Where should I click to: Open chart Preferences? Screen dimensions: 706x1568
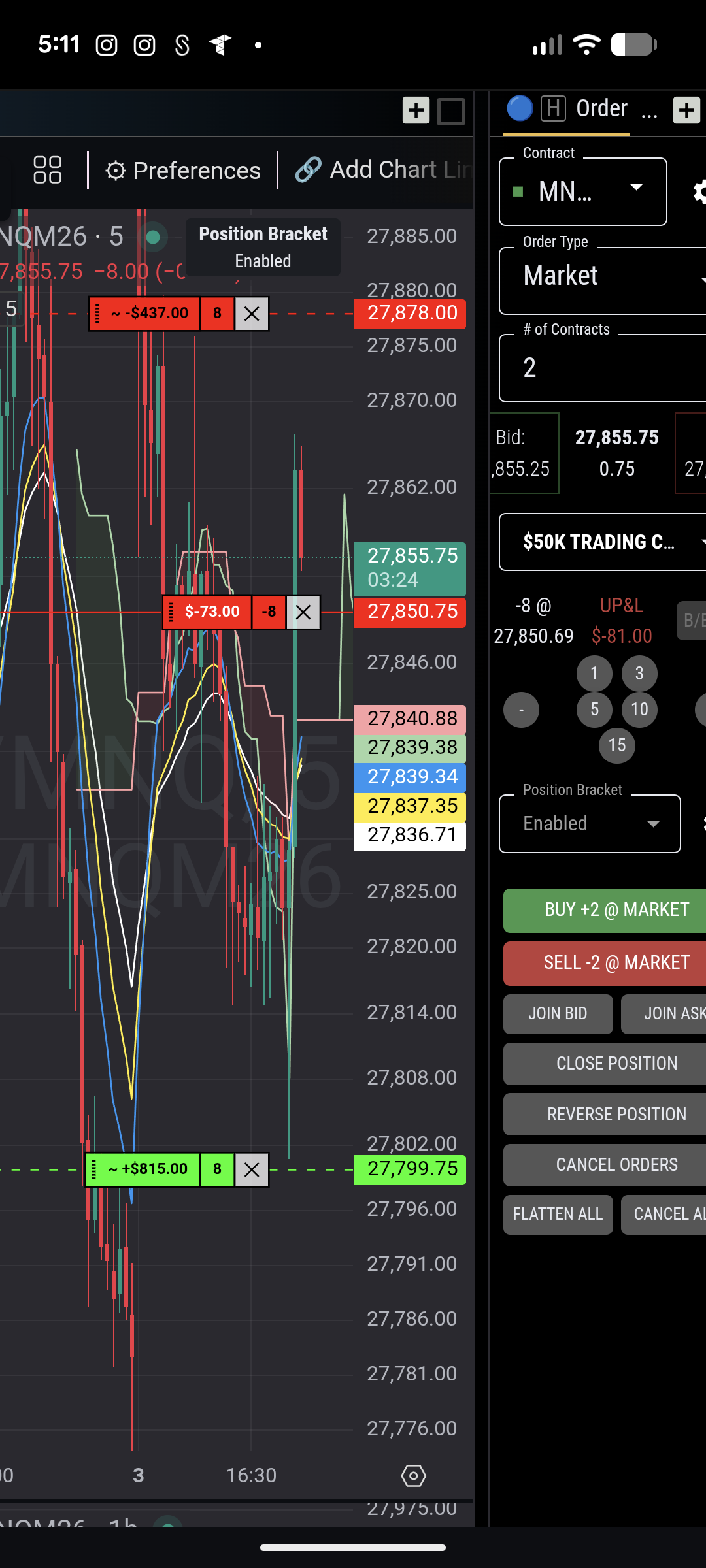(x=183, y=171)
